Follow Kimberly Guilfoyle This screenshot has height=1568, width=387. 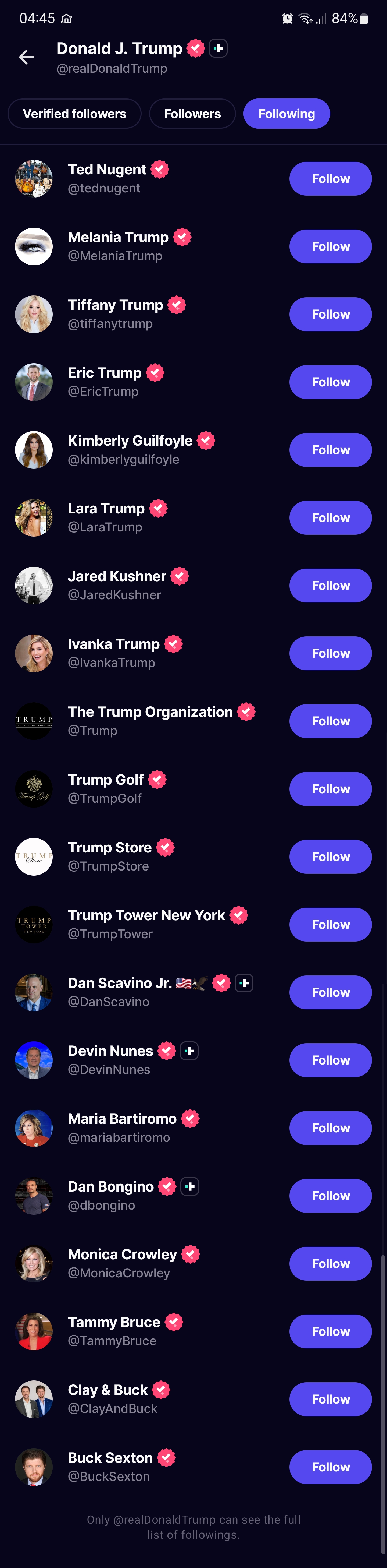pos(330,450)
